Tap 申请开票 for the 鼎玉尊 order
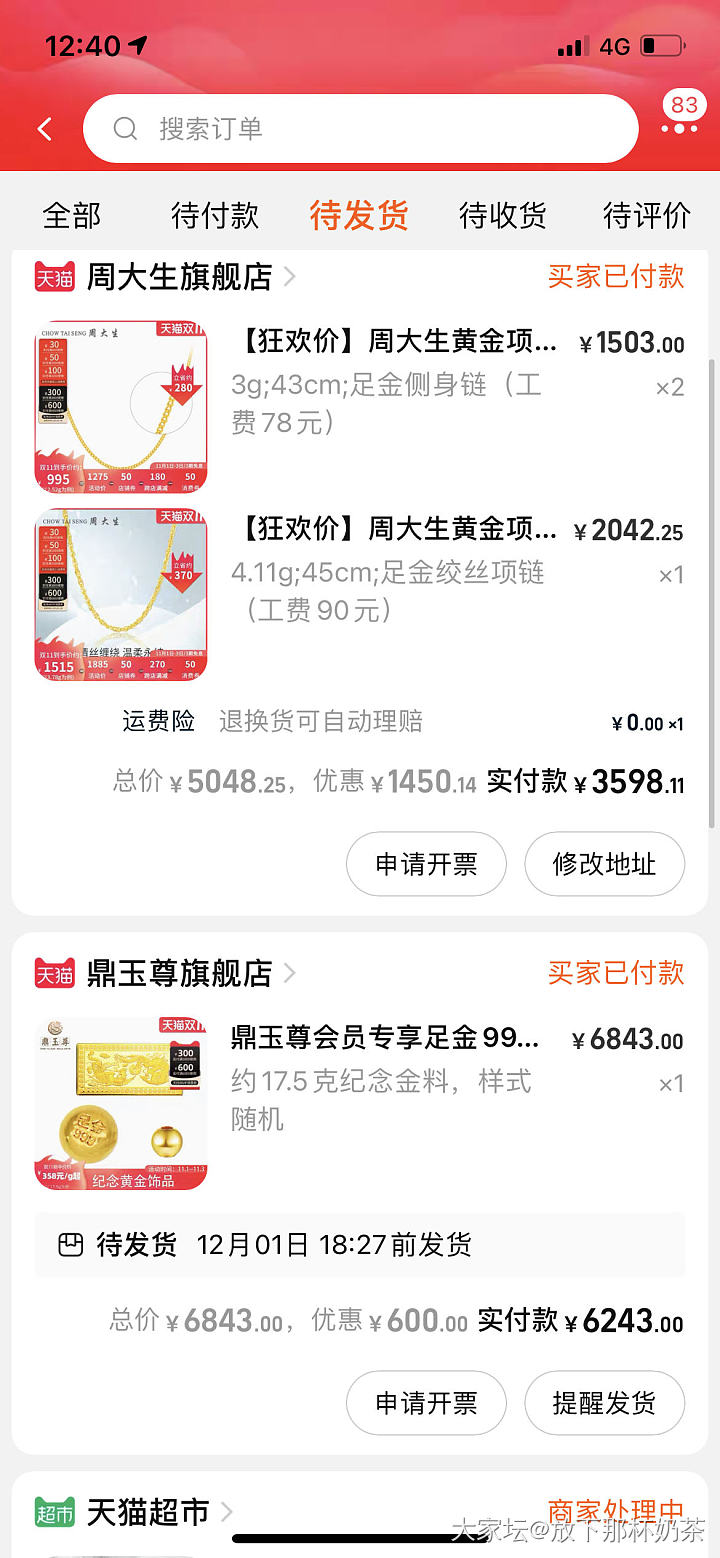Image resolution: width=720 pixels, height=1558 pixels. click(426, 1403)
